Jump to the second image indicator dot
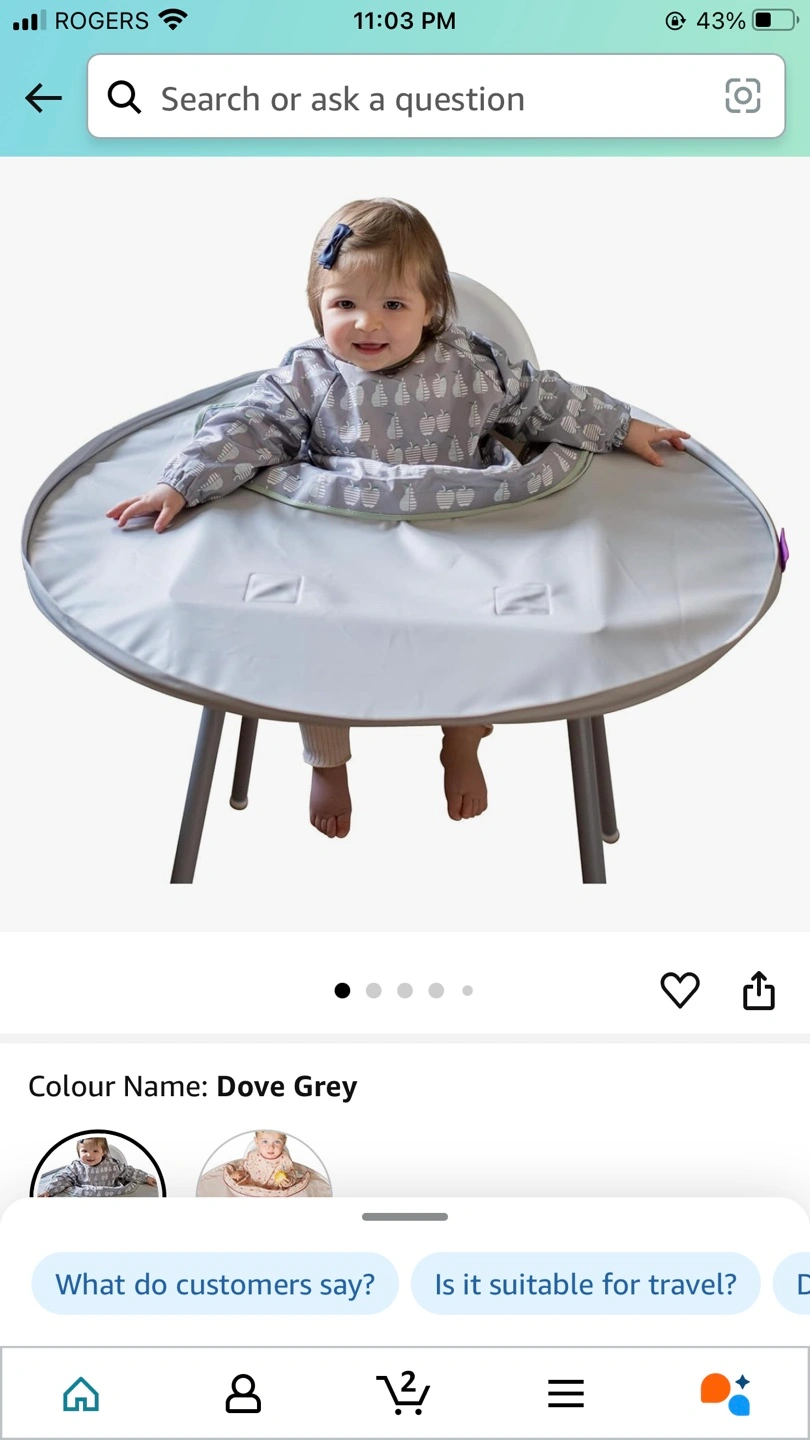The height and width of the screenshot is (1440, 810). pyautogui.click(x=374, y=991)
